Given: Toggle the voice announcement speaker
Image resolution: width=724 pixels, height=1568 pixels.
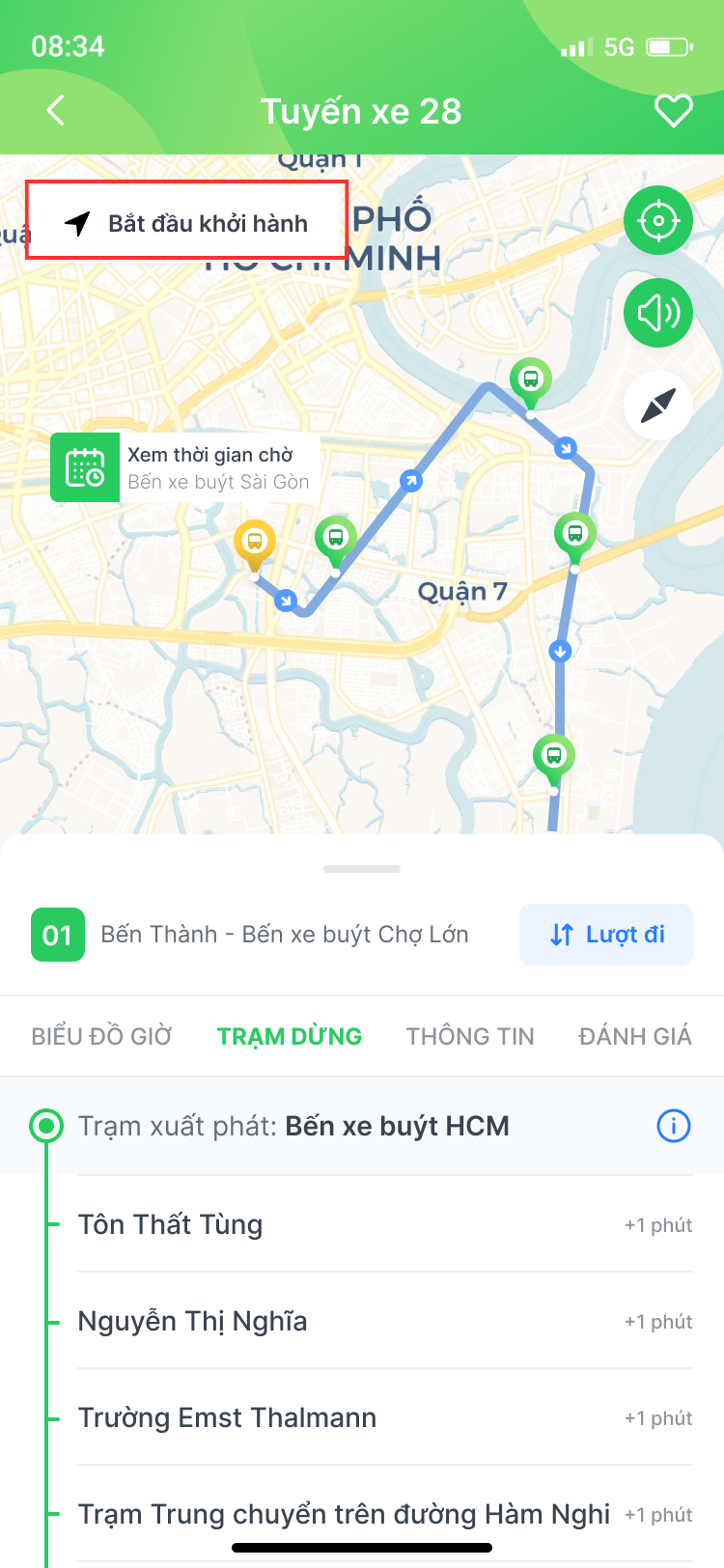Looking at the screenshot, I should (x=658, y=313).
